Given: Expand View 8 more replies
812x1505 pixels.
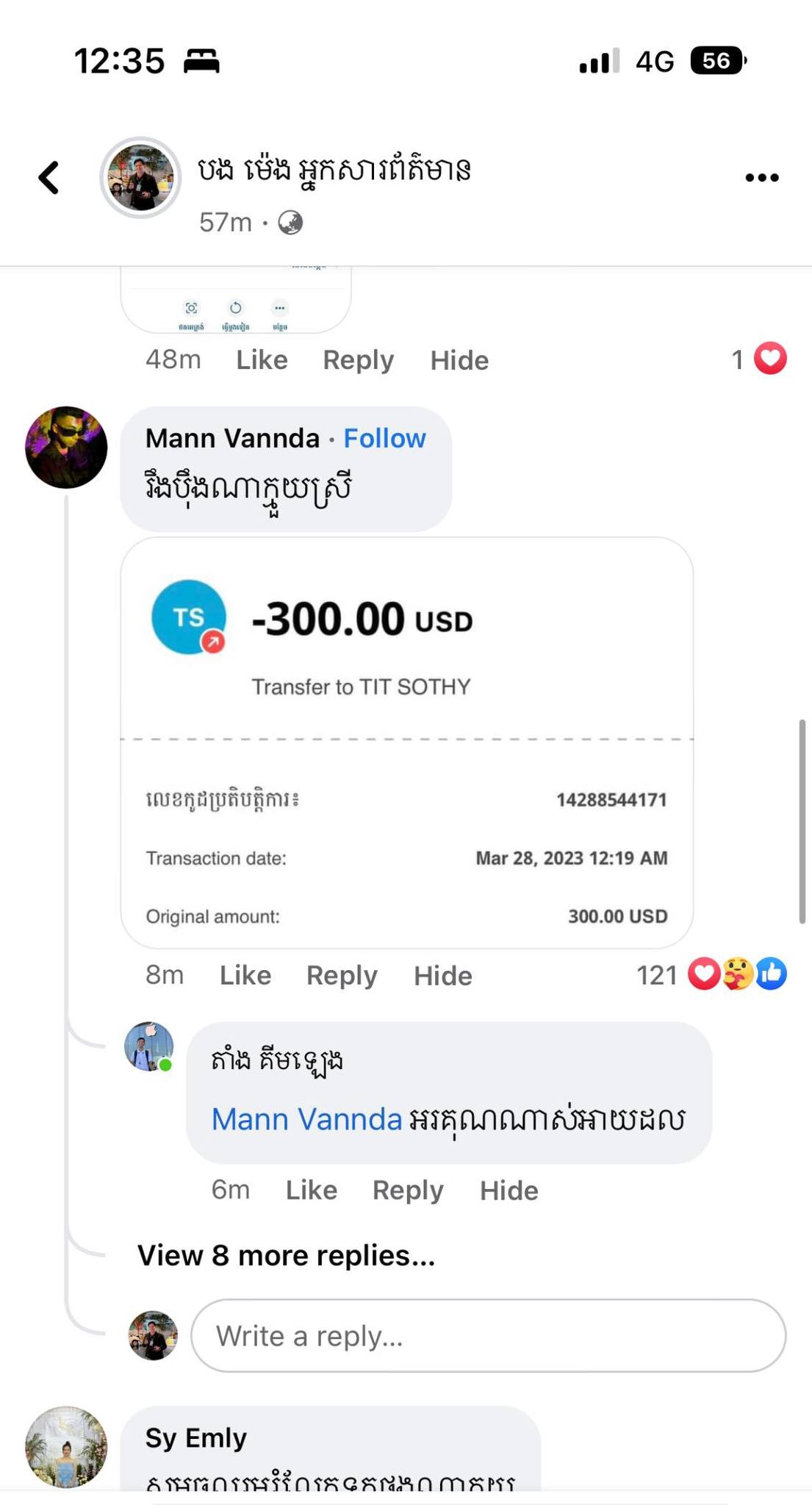Looking at the screenshot, I should coord(286,1255).
